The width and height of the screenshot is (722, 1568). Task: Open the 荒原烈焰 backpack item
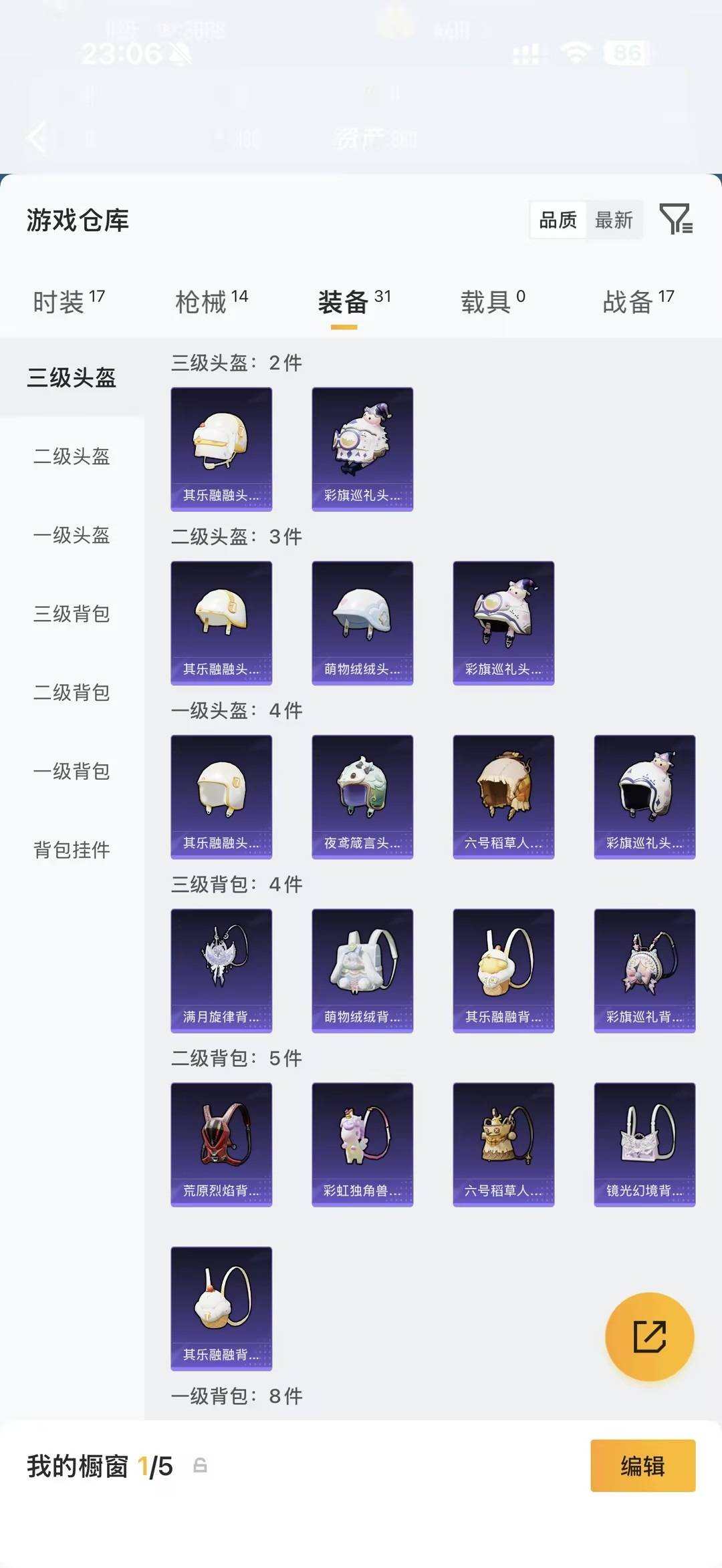221,1144
